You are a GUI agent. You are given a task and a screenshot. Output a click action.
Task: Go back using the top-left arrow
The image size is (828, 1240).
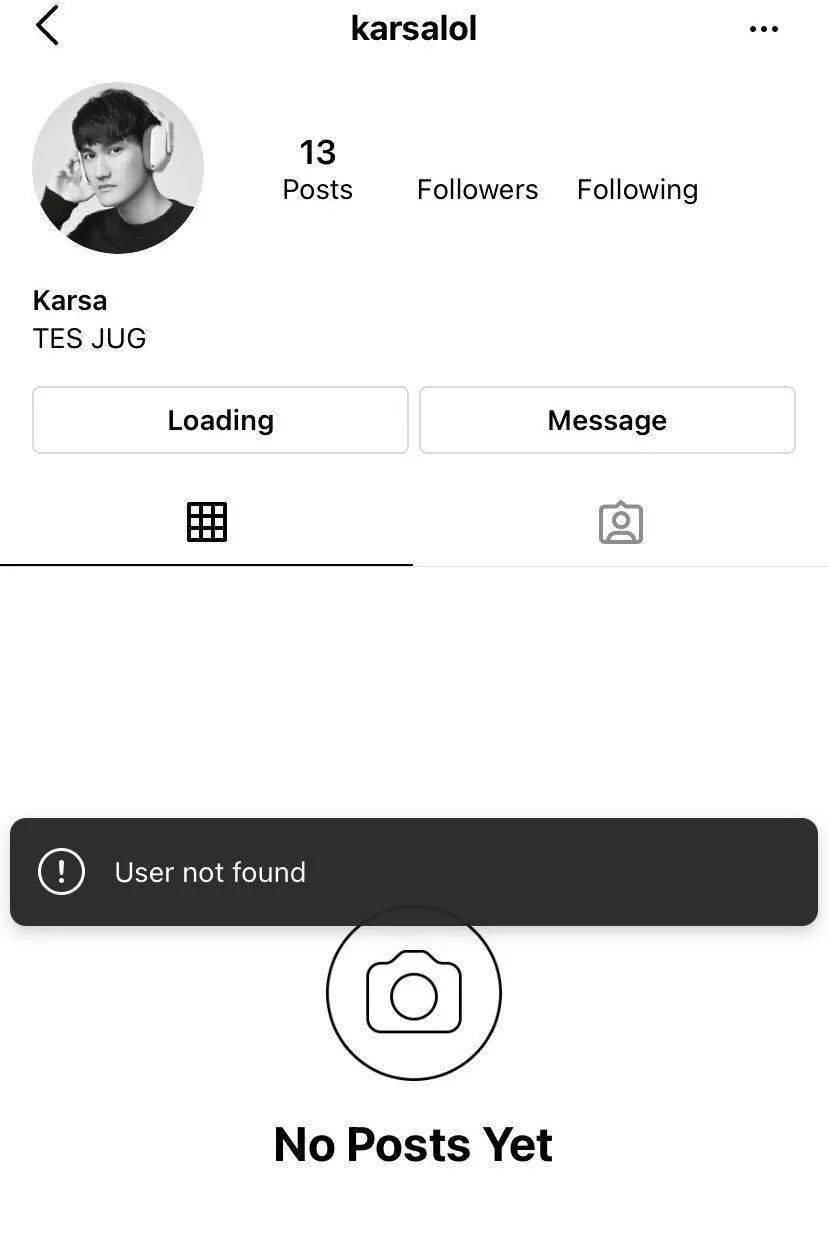click(47, 26)
